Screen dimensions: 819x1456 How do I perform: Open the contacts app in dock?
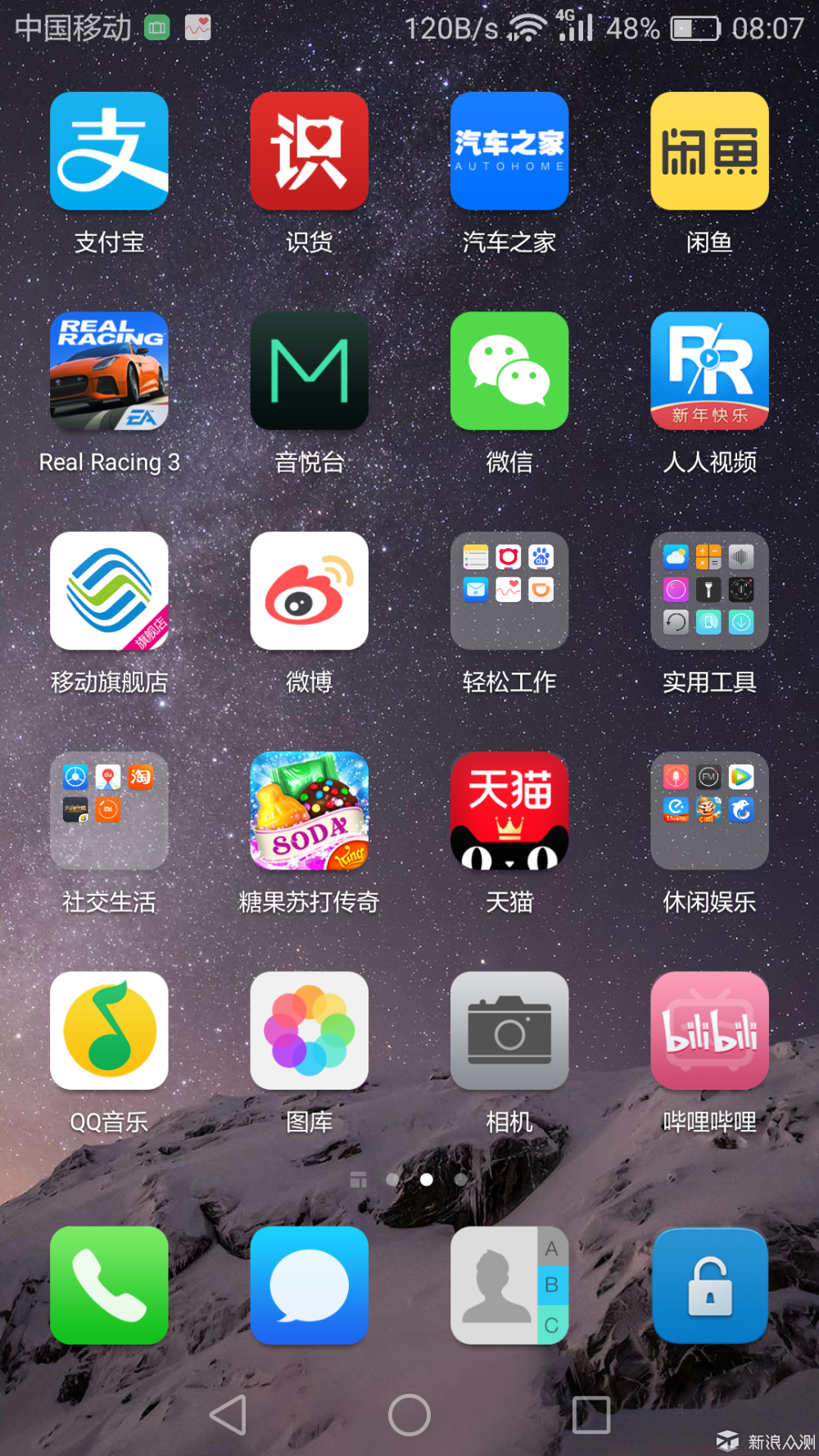click(509, 1285)
